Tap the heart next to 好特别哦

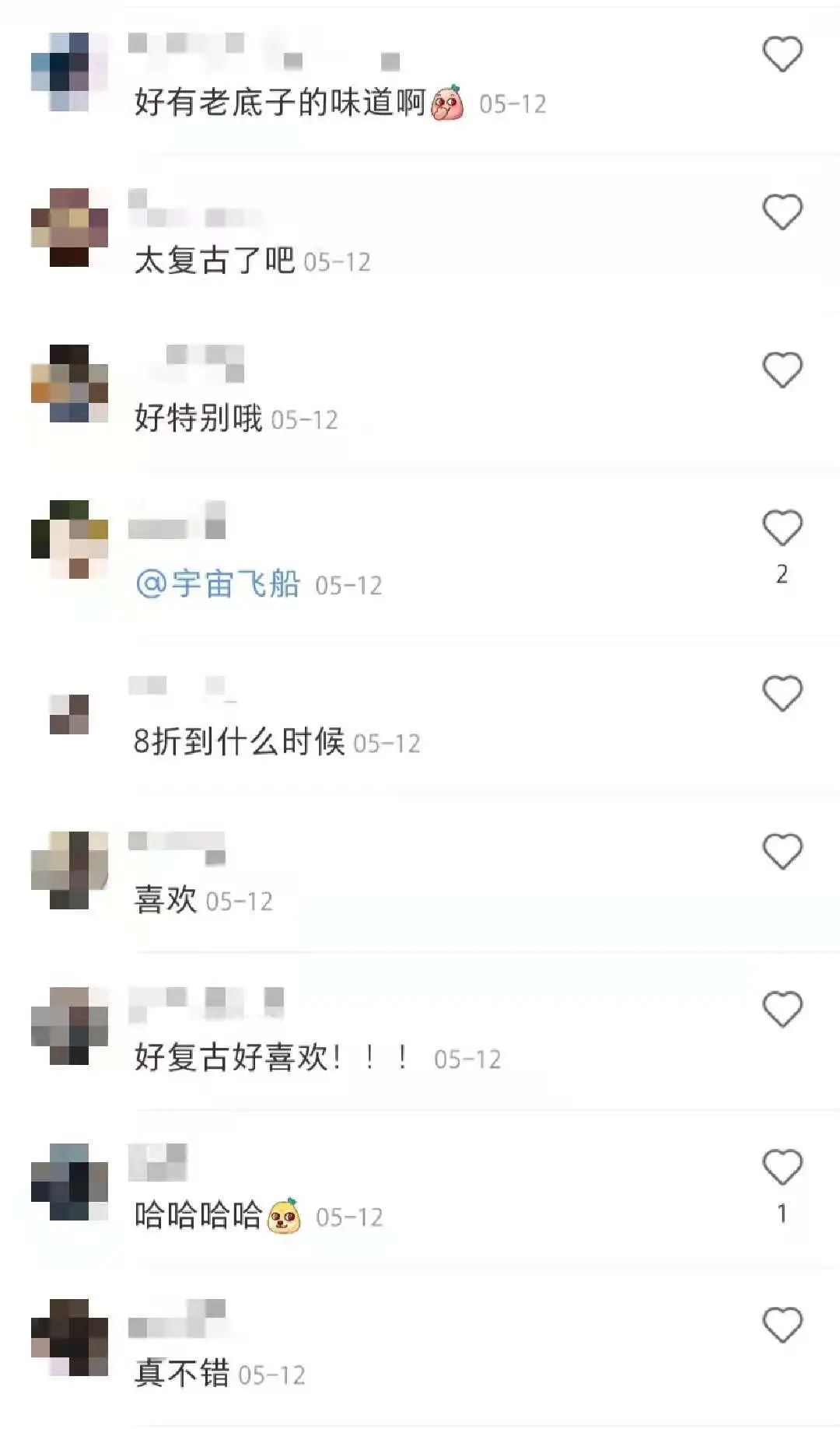pos(782,370)
